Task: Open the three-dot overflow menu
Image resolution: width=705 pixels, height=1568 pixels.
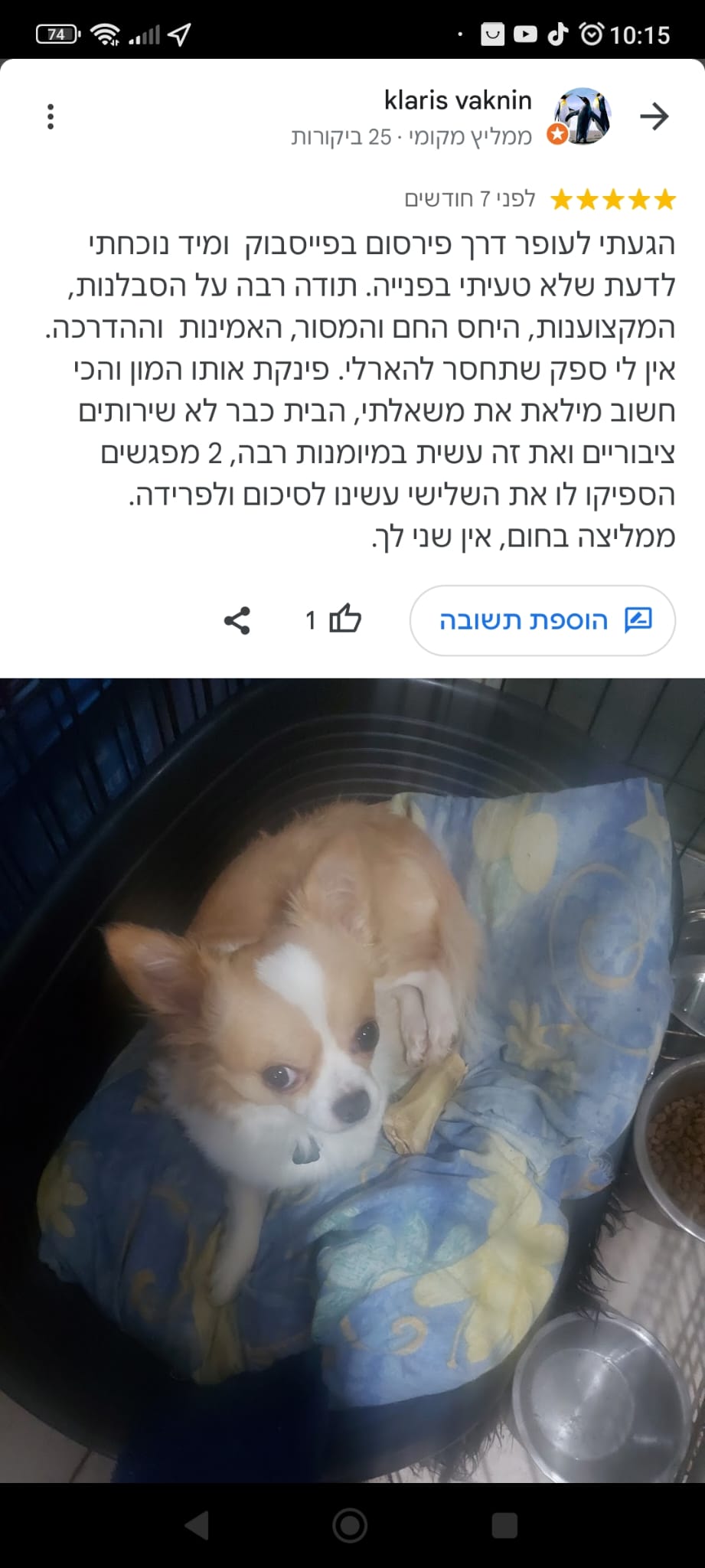Action: point(51,117)
